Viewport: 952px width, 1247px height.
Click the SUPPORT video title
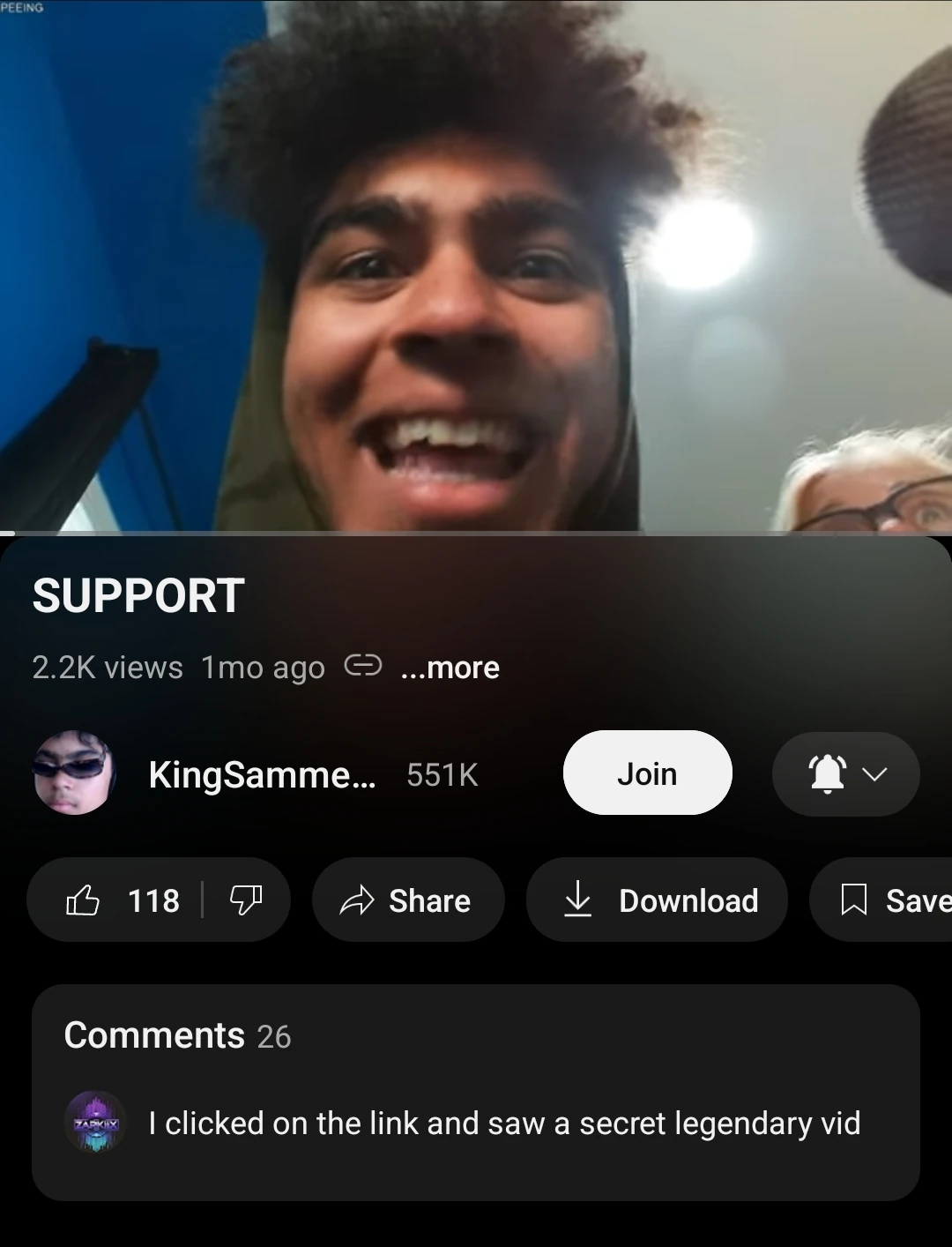click(x=138, y=595)
